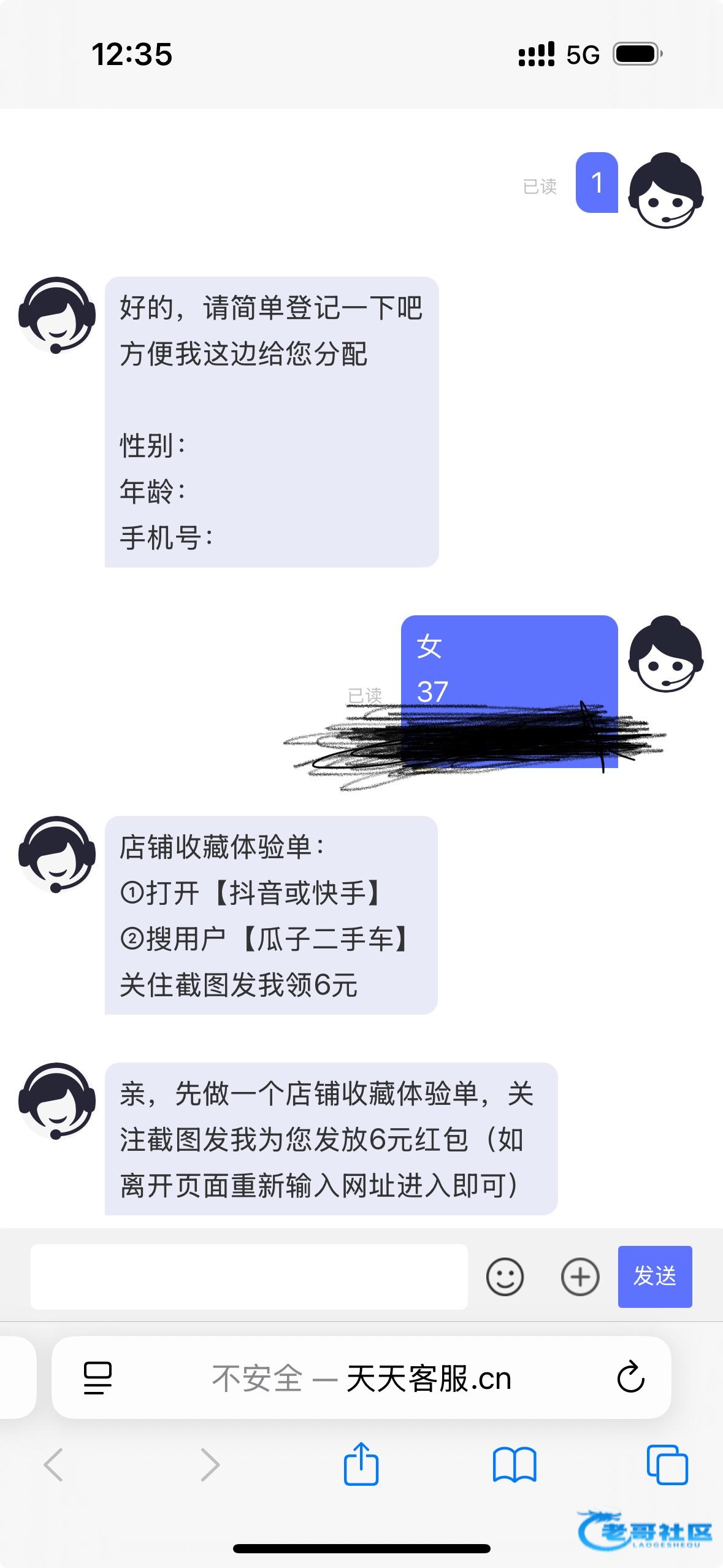Open Safari page settings menu

pyautogui.click(x=98, y=1378)
